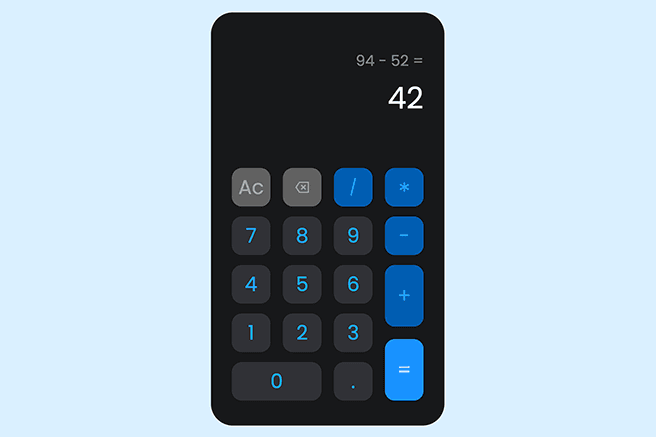The width and height of the screenshot is (656, 437).
Task: Enter digit 6 on the keypad
Action: point(353,284)
